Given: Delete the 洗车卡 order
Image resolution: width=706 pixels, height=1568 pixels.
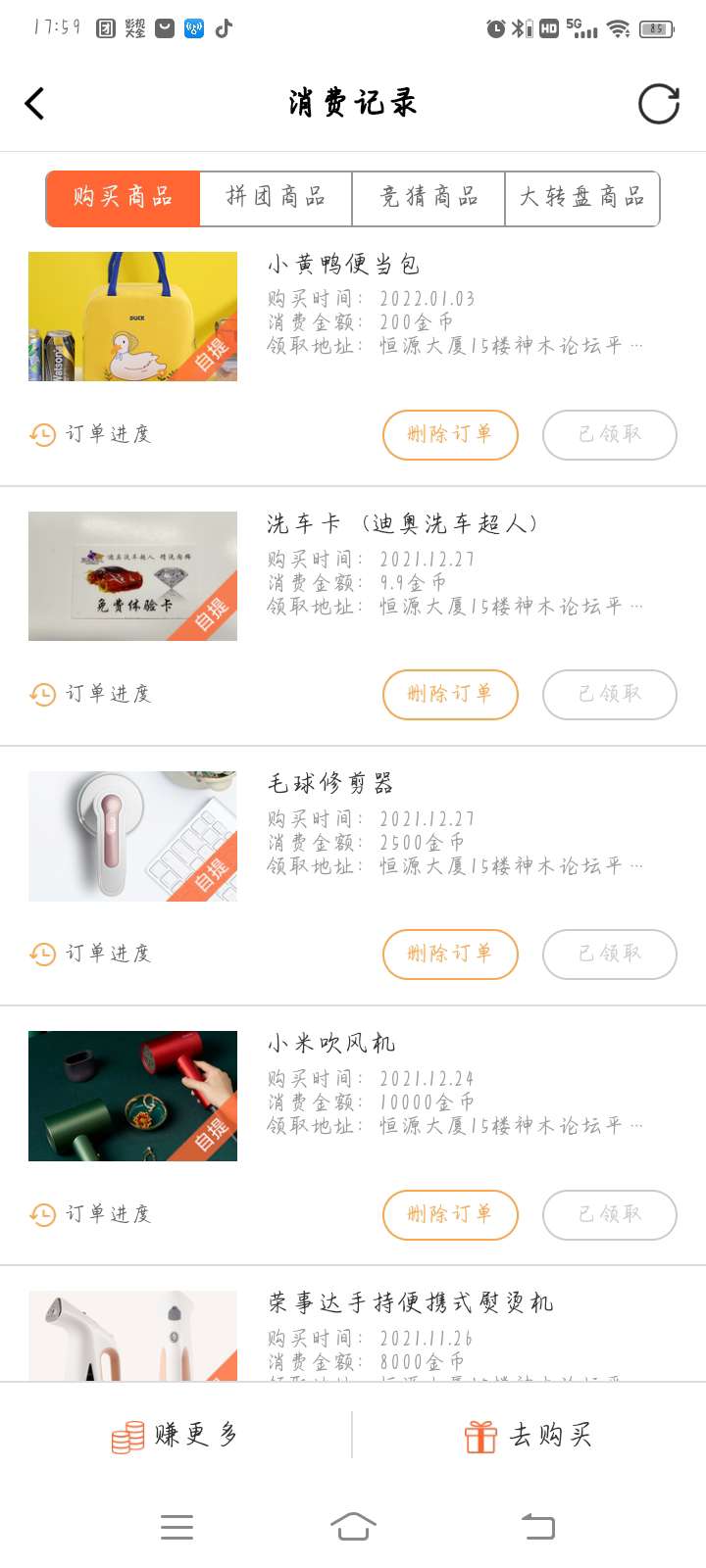Looking at the screenshot, I should click(x=450, y=694).
